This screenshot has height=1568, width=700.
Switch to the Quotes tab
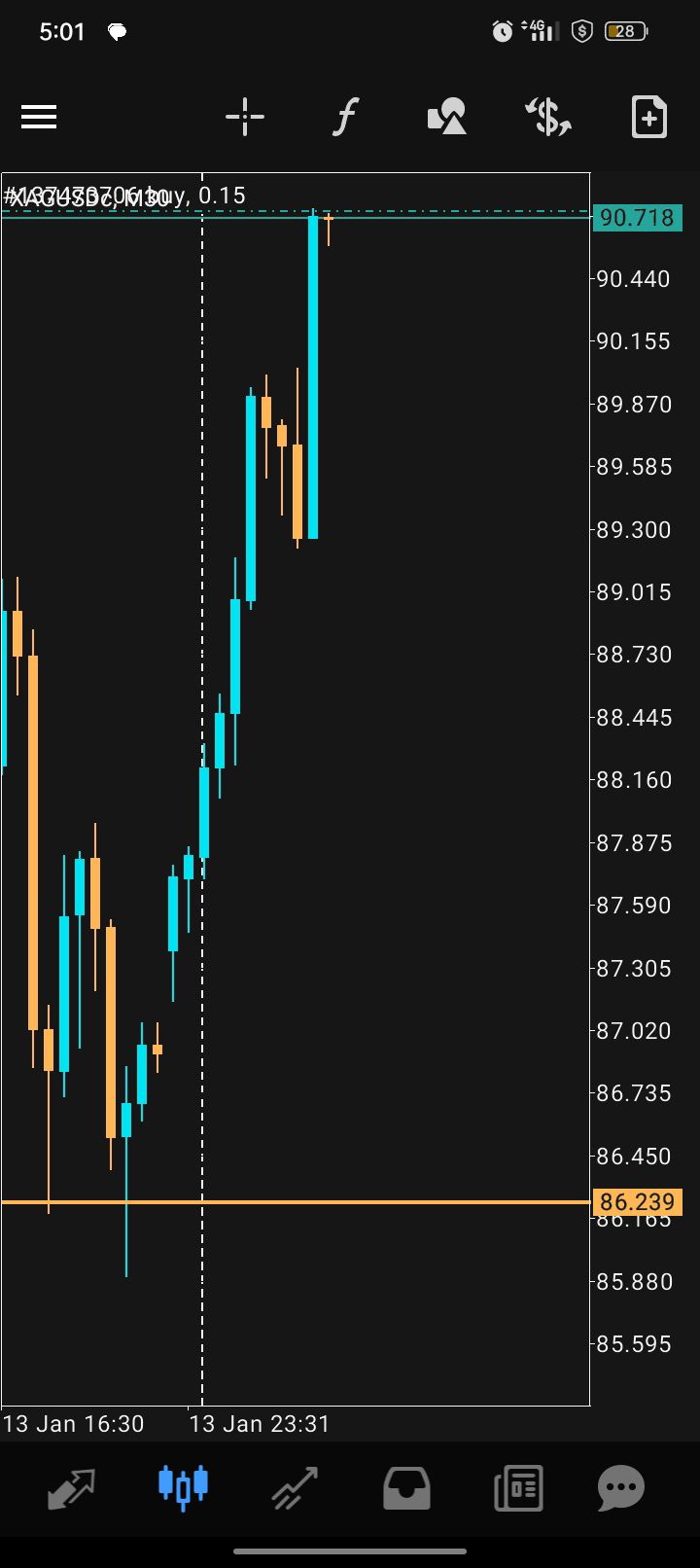tap(72, 1487)
